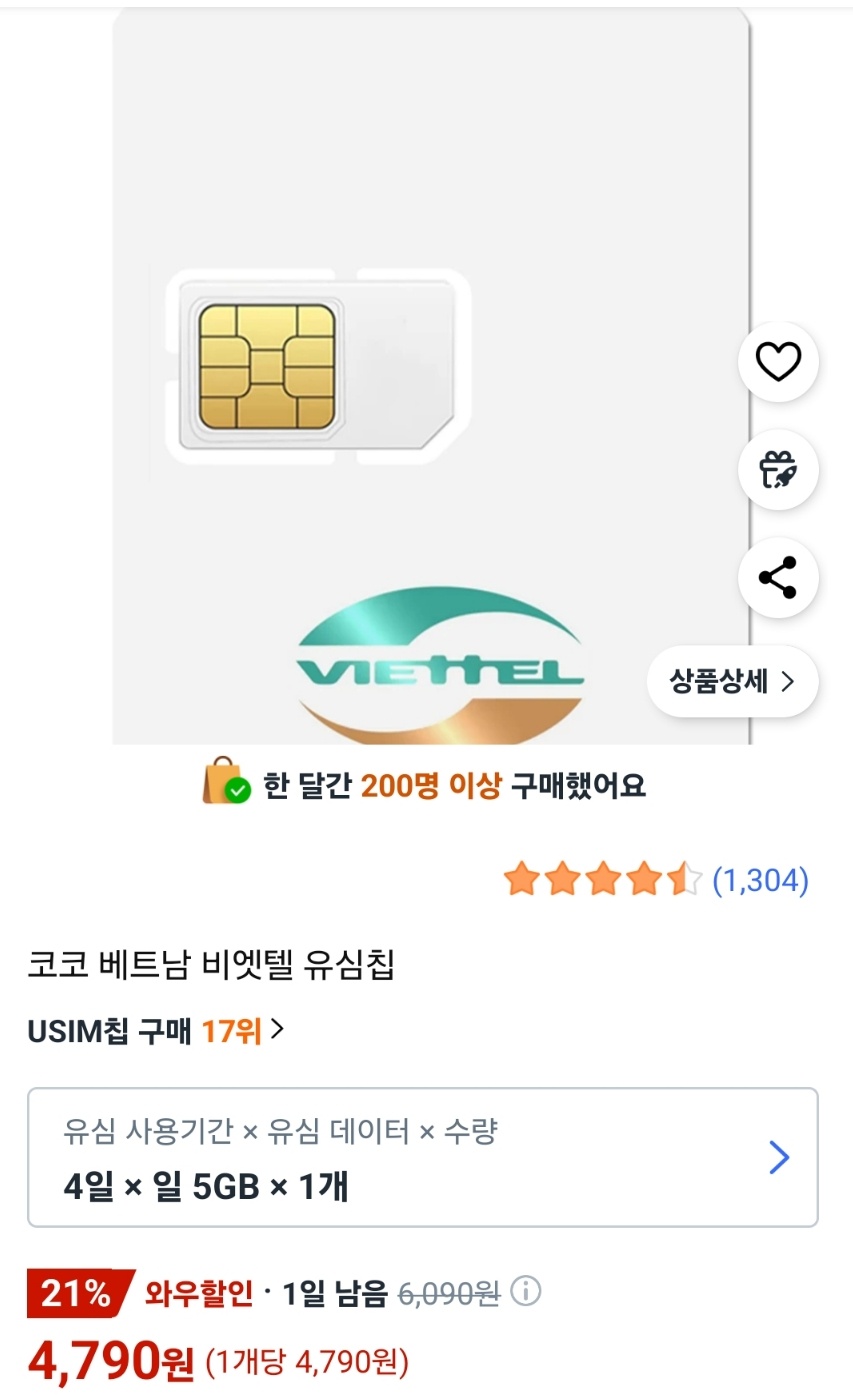Screen dimensions: 853x1397
Task: Tap the info icon beside 6,090원
Action: 526,1292
